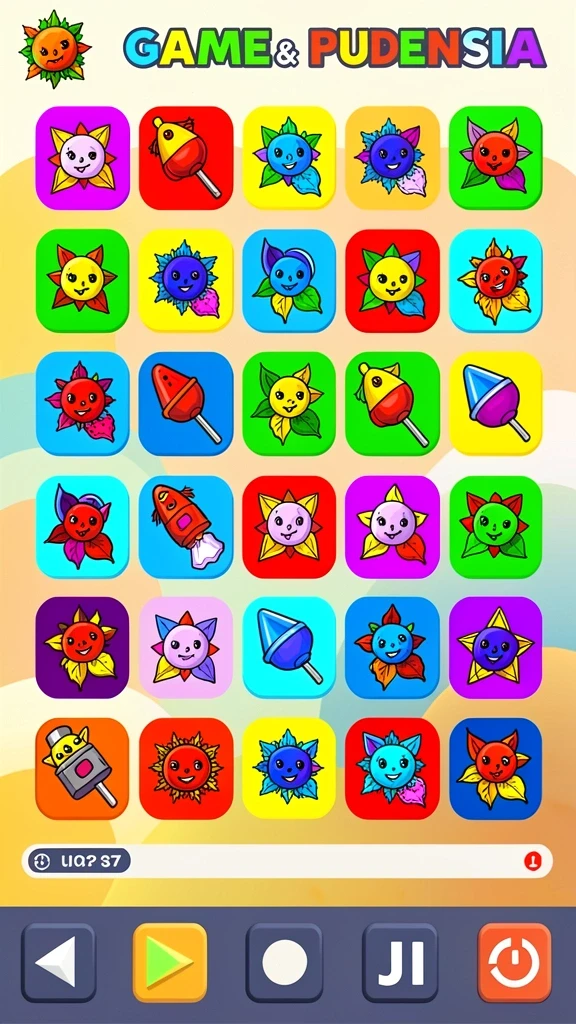
Task: Tap the left-pointing back arrow button
Action: 58,962
